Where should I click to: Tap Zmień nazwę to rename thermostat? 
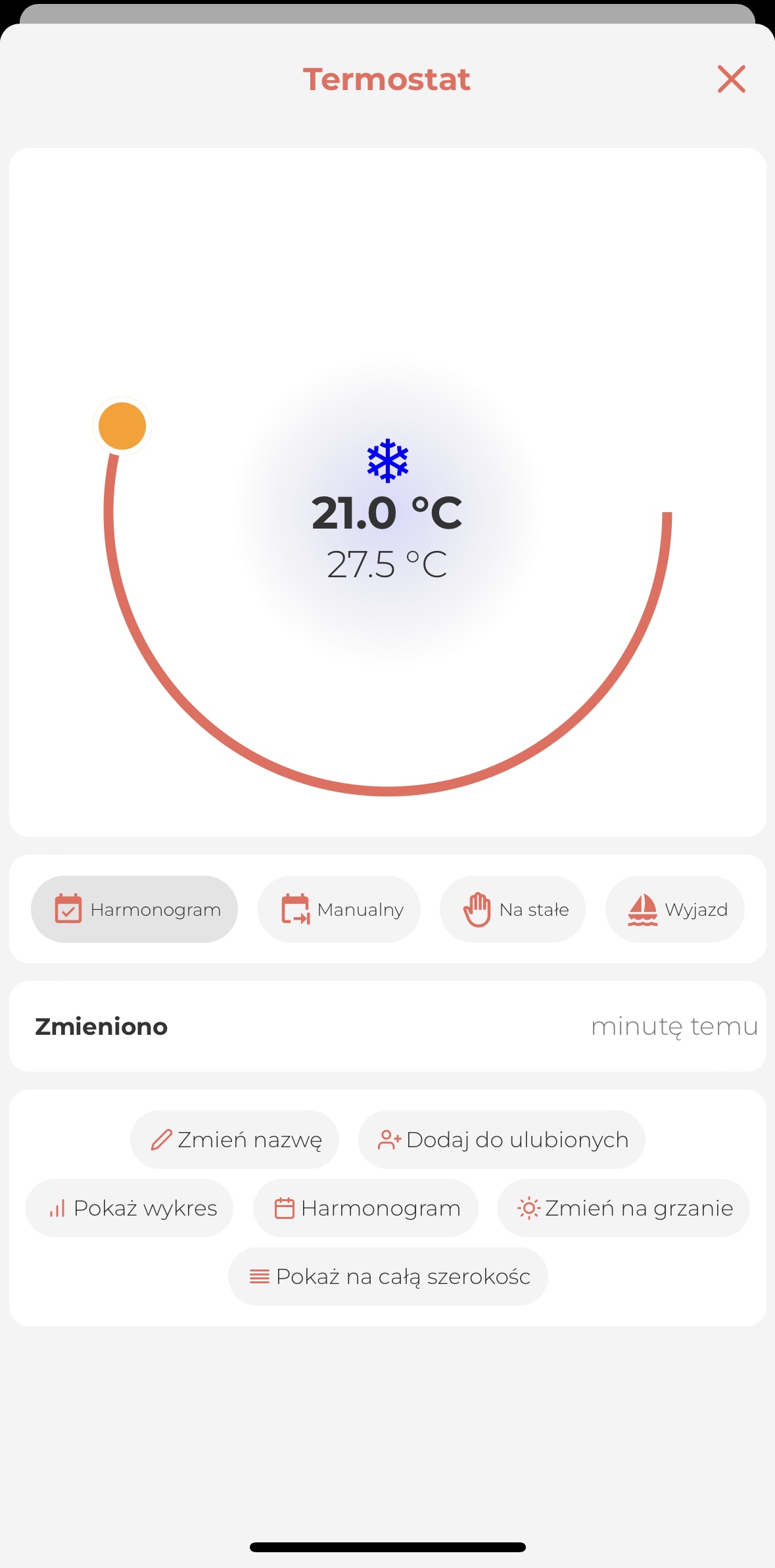coord(235,1139)
